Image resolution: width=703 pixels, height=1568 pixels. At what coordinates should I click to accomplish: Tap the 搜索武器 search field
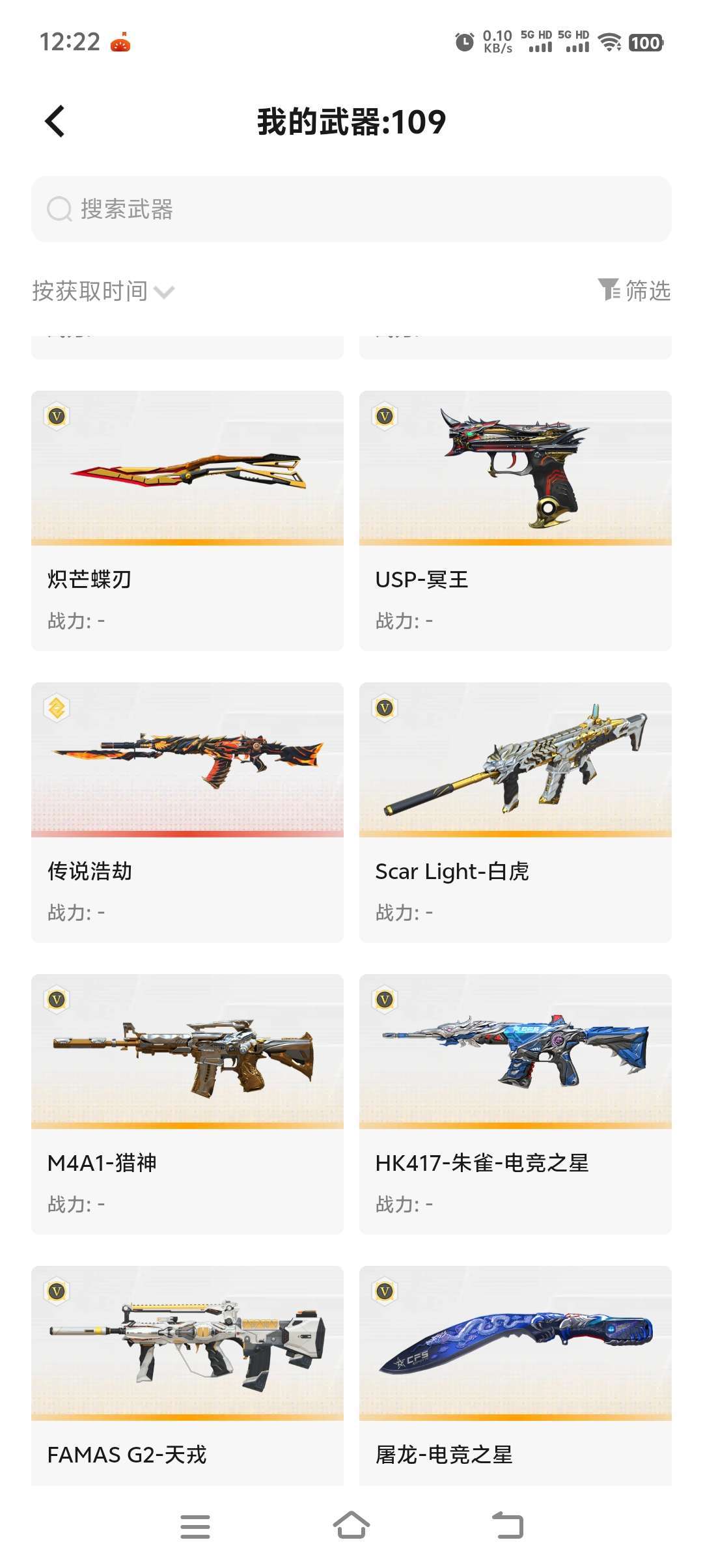351,209
